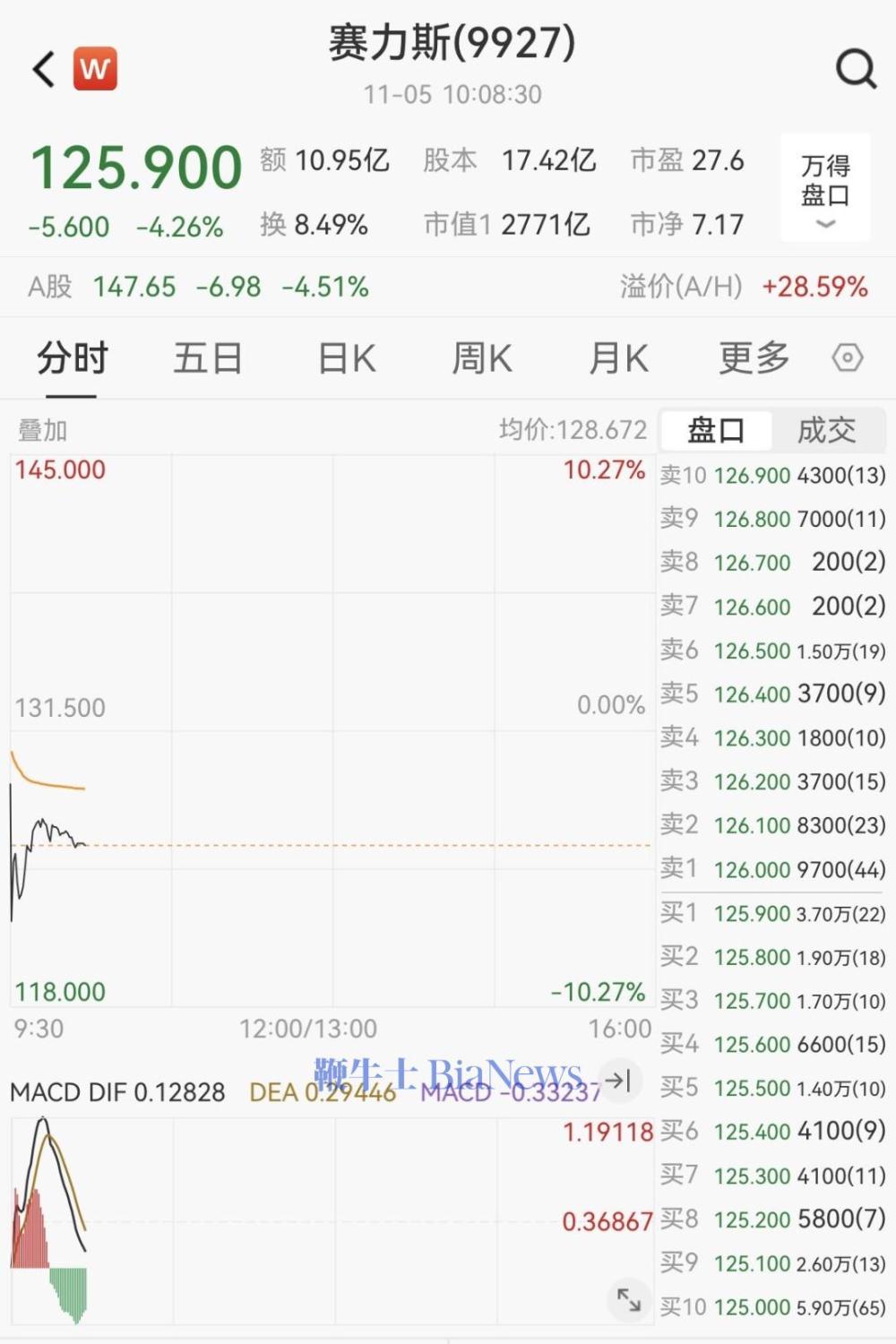Tap the 均价:128.672 average price label
896x1344 pixels.
click(x=573, y=429)
